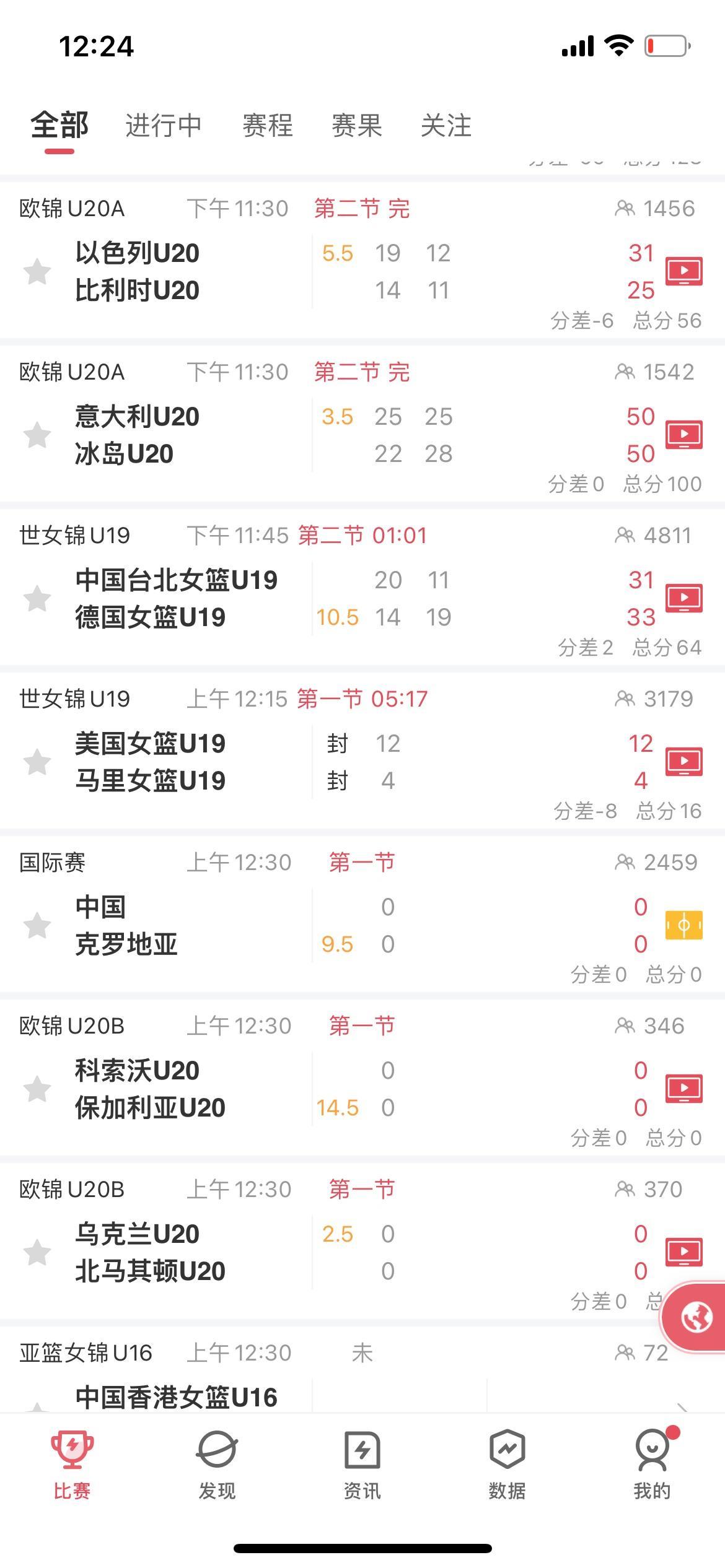This screenshot has height=1568, width=725.
Task: Open animation live for 中国 vs 克罗地亚
Action: pos(684,925)
